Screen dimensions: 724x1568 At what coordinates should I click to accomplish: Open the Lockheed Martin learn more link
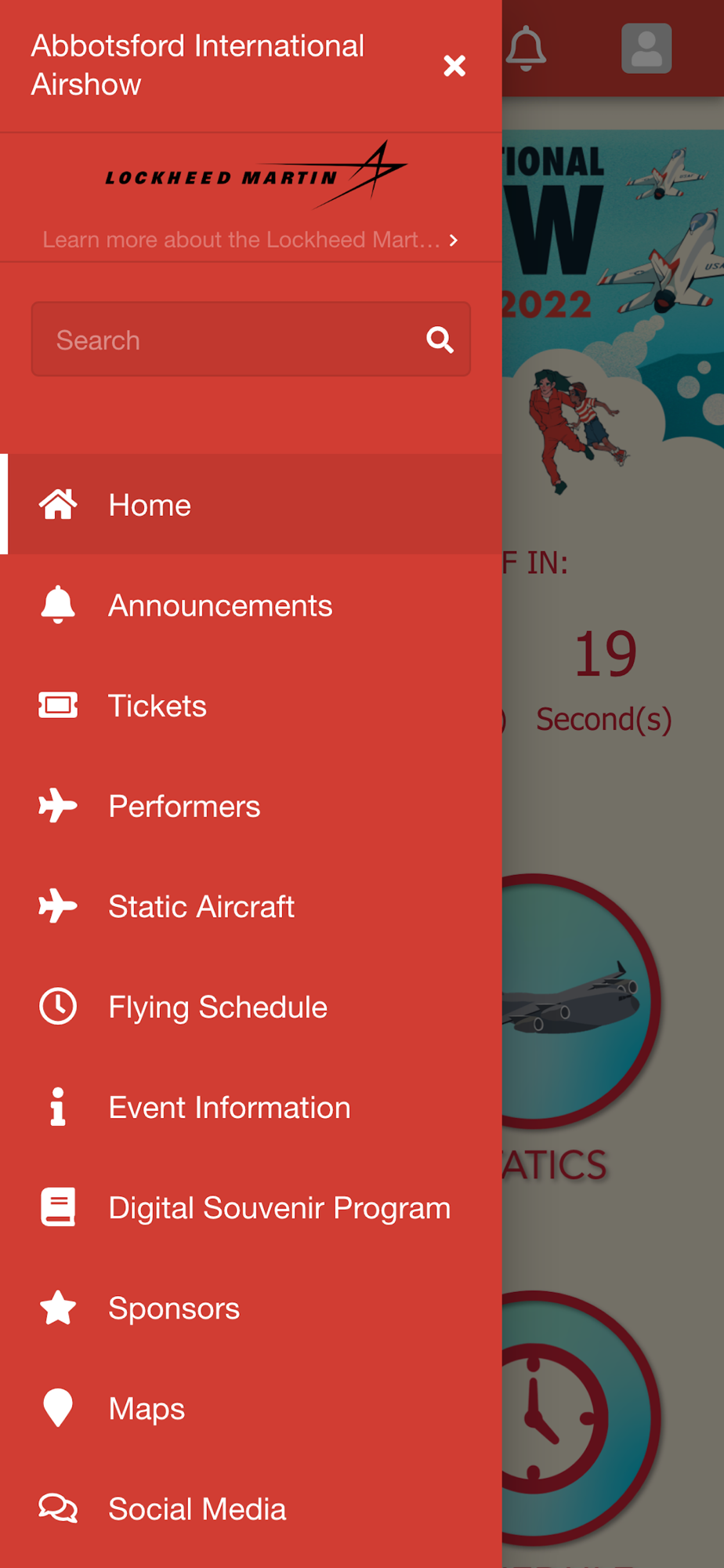coord(251,239)
